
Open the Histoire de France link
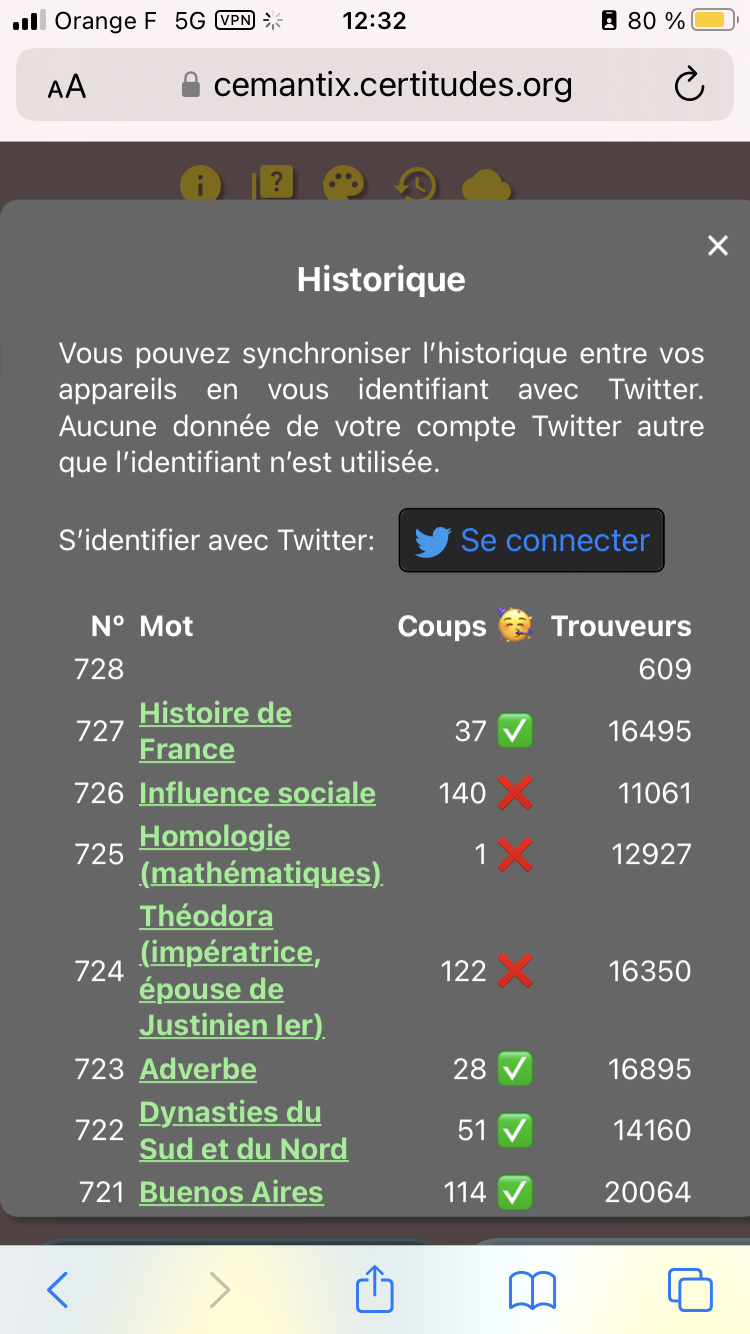tap(216, 731)
